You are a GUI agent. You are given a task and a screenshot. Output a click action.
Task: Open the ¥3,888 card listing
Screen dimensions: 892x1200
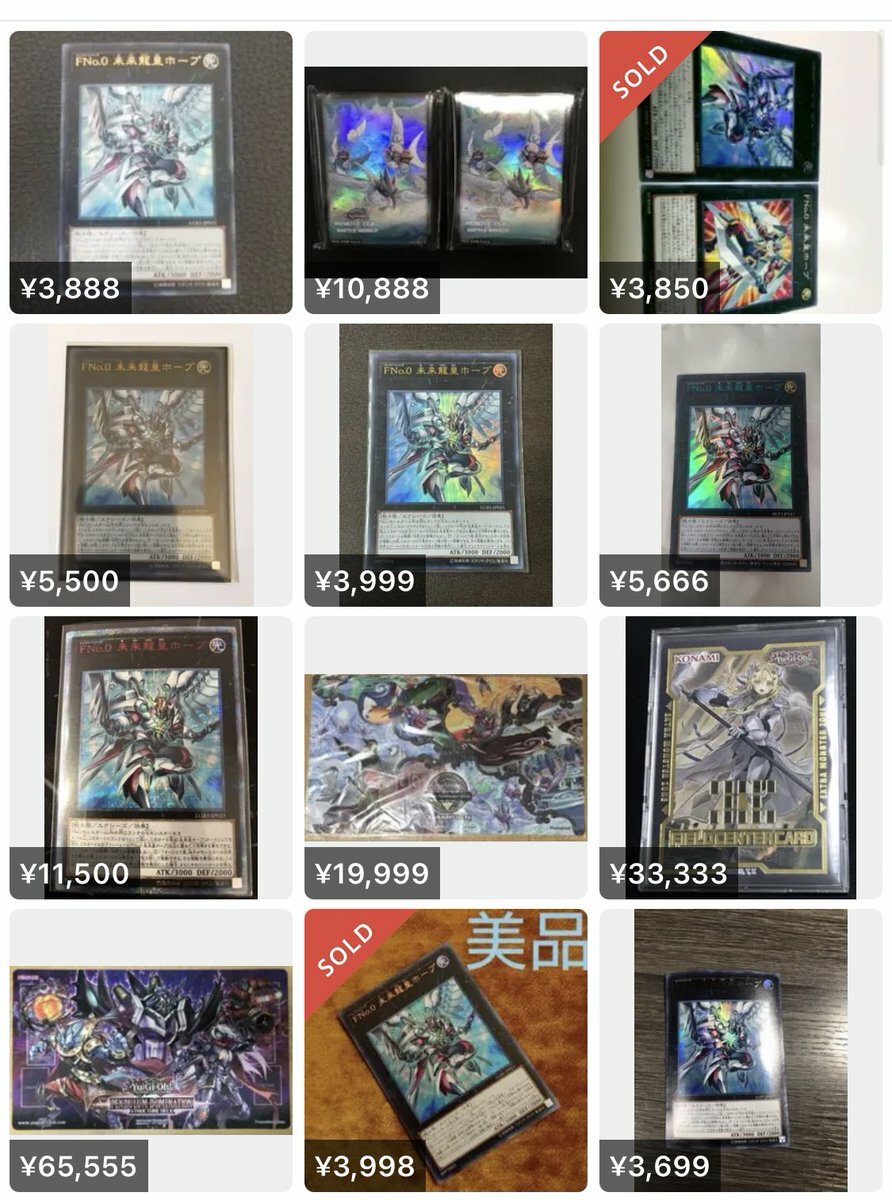click(151, 172)
